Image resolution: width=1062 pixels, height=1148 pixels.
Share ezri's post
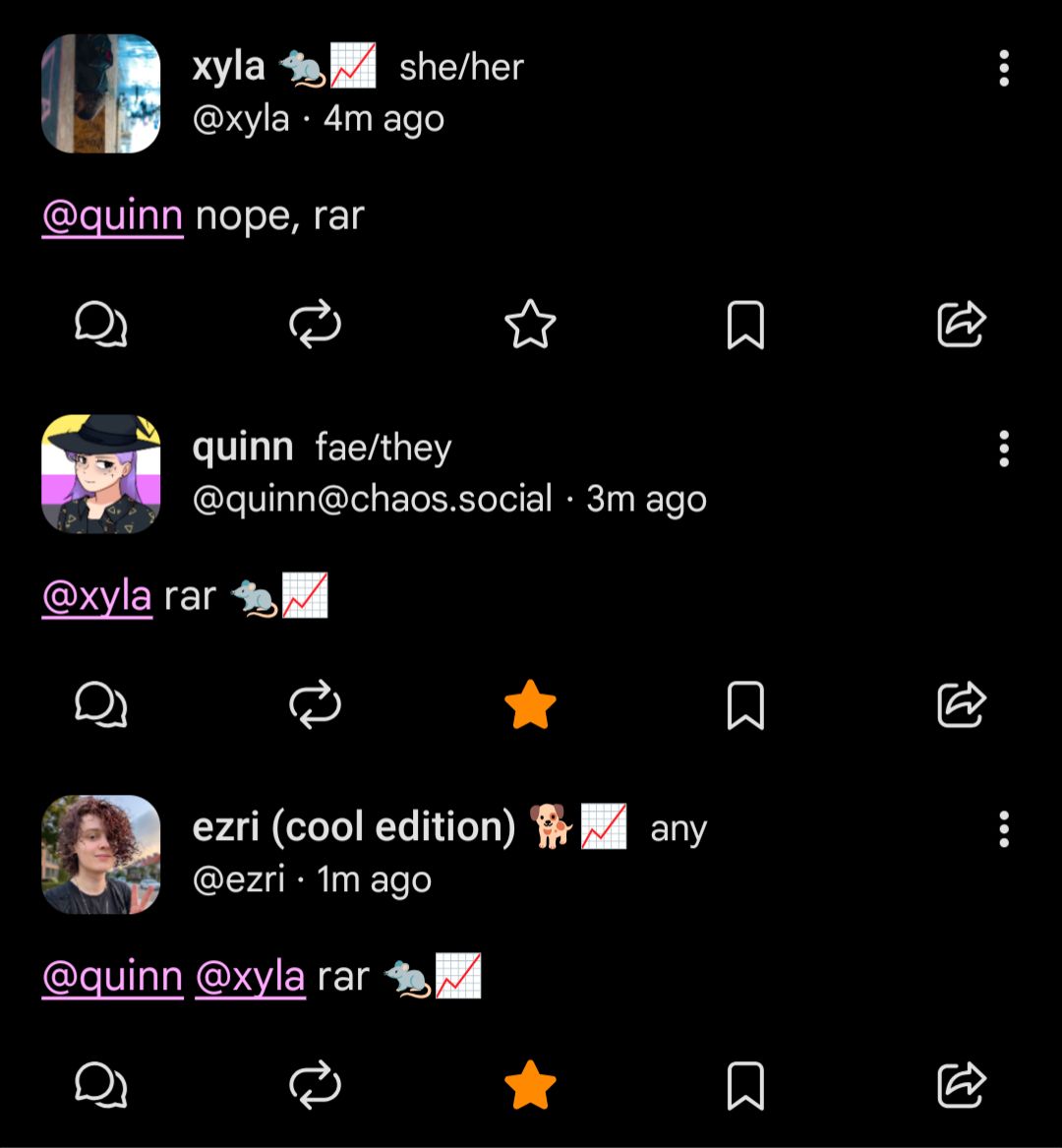(962, 1085)
